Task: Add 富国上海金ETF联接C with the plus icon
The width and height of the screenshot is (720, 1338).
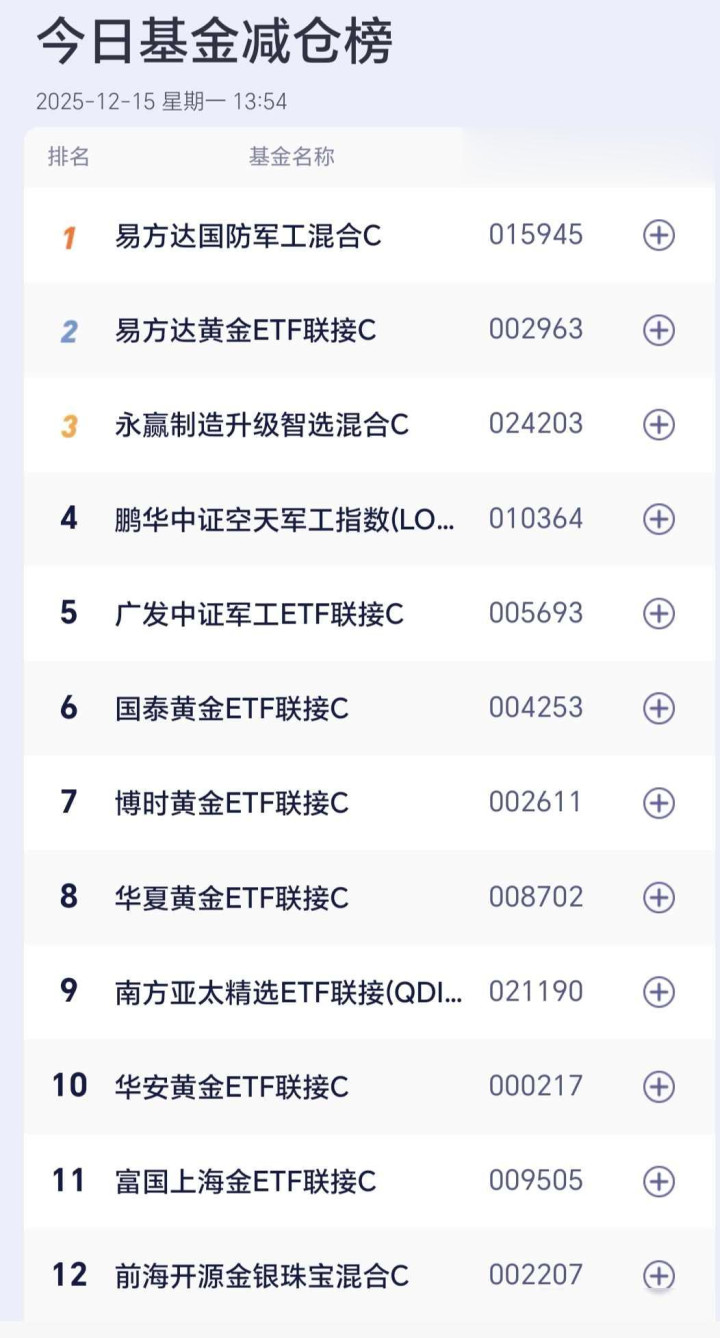Action: pos(658,1181)
